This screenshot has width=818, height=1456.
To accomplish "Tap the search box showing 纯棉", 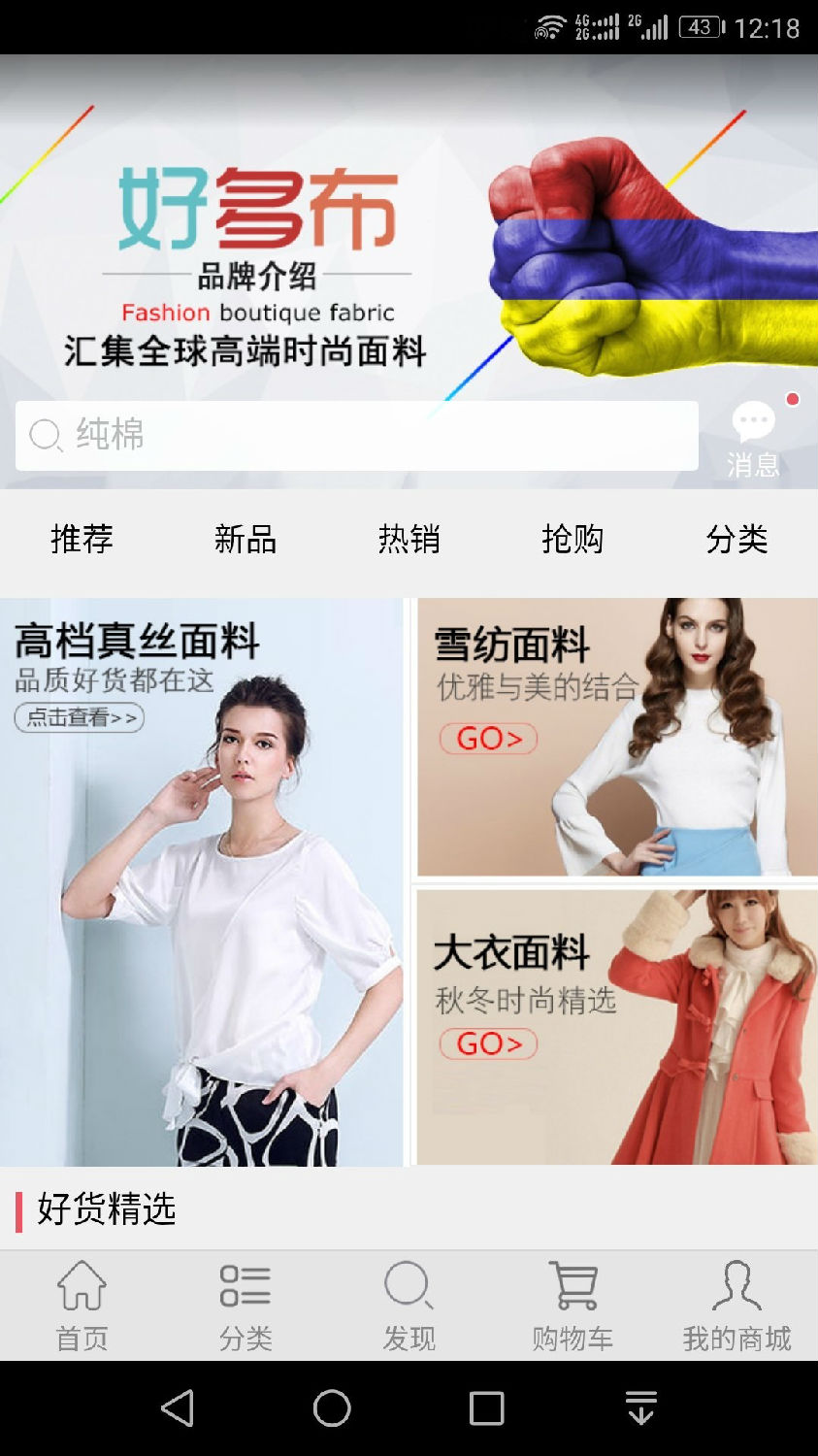I will 356,436.
